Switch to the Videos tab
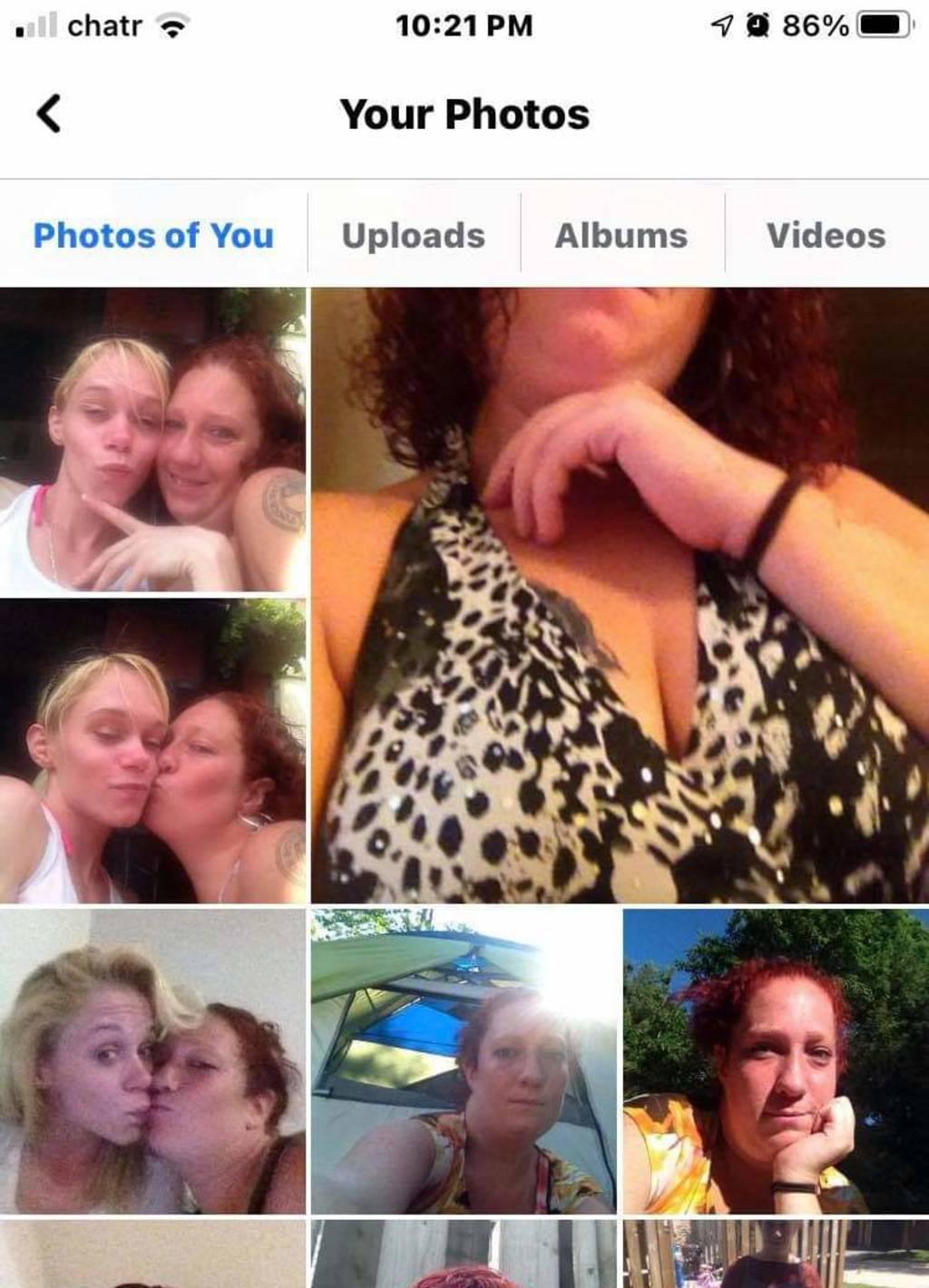Image resolution: width=929 pixels, height=1288 pixels. (826, 235)
